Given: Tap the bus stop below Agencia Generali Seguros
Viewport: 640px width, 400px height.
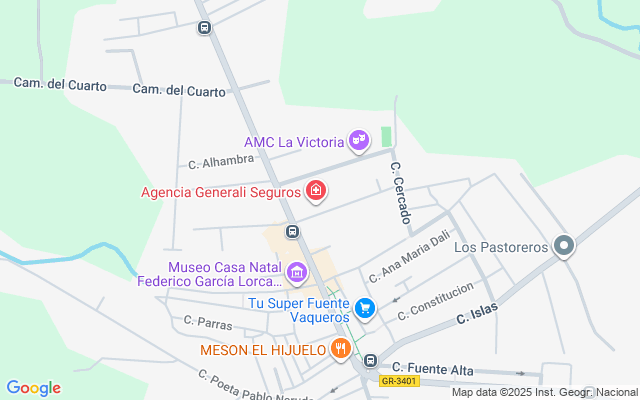Looking at the screenshot, I should click(292, 232).
